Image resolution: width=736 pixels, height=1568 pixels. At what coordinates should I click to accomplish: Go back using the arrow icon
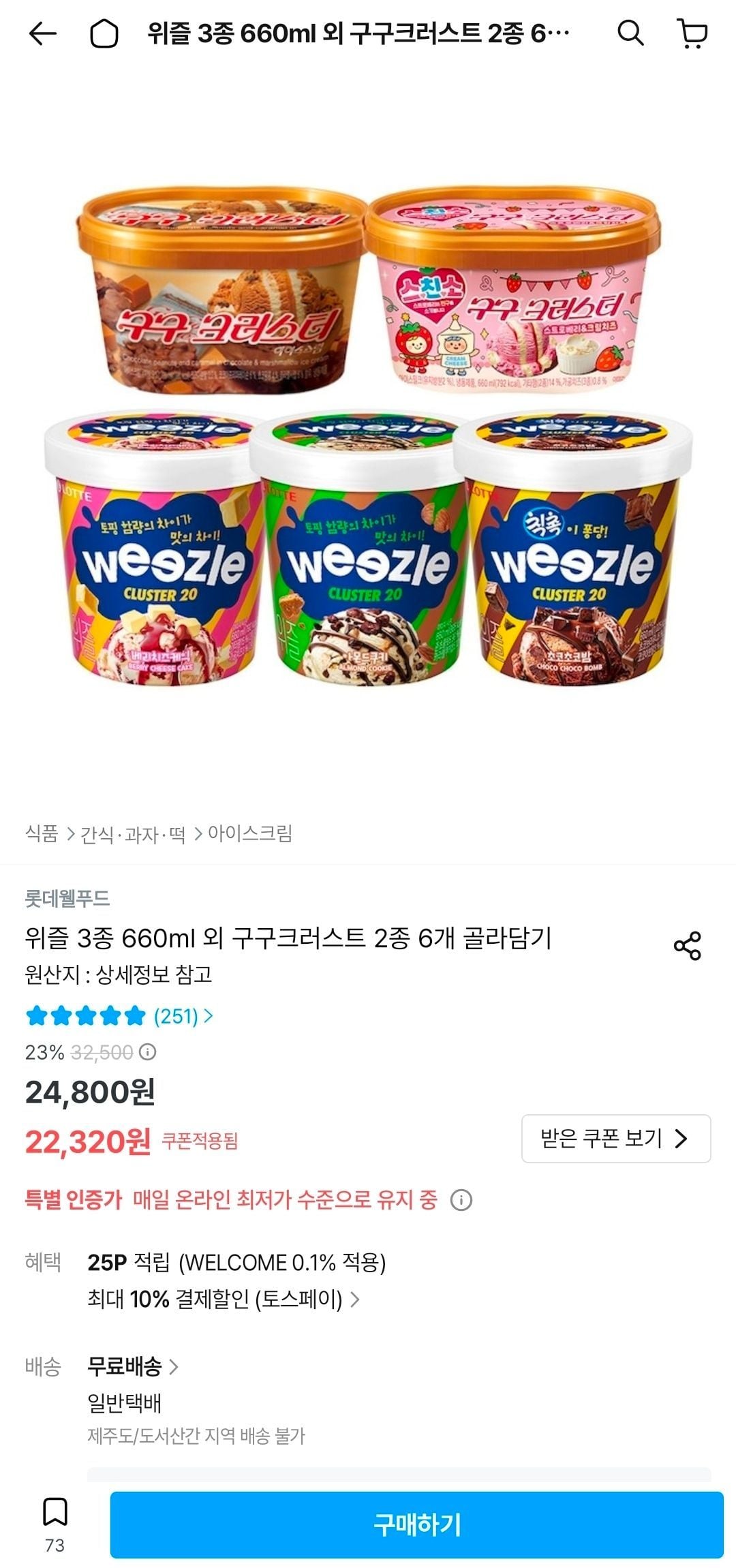(42, 33)
